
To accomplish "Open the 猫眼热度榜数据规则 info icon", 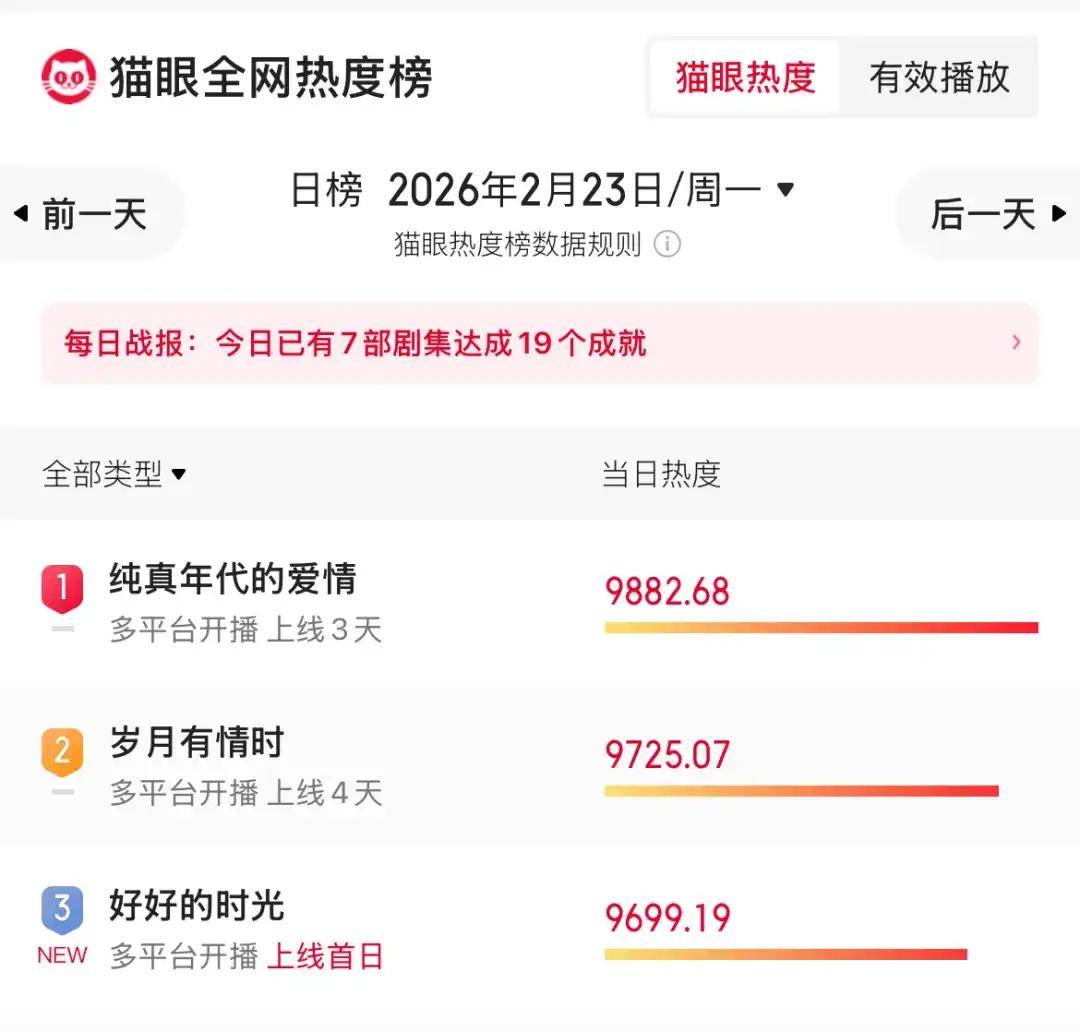I will [667, 245].
